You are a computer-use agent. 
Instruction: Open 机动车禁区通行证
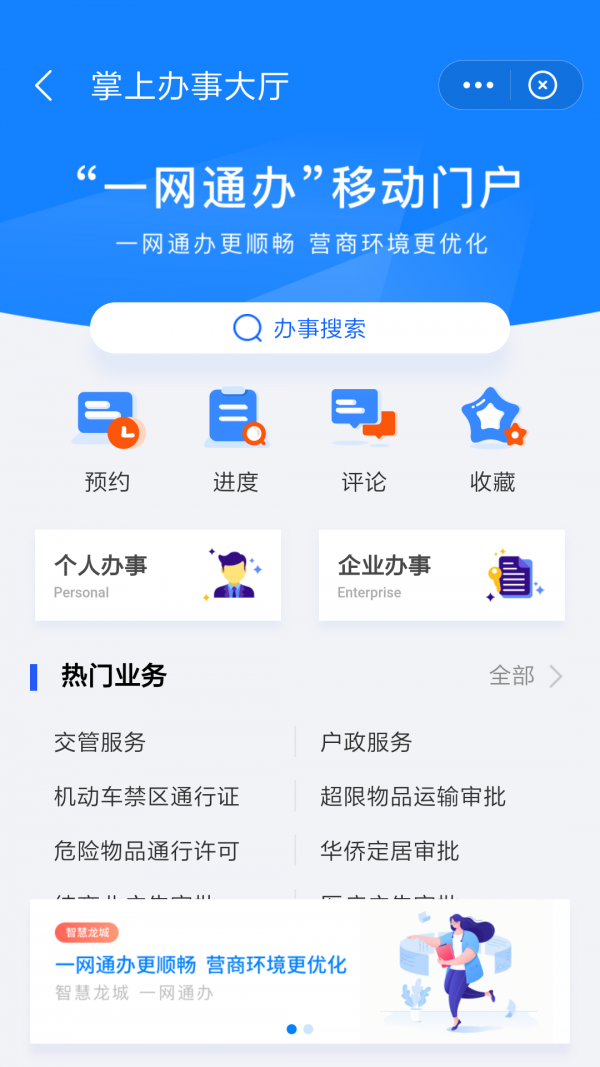[x=147, y=797]
